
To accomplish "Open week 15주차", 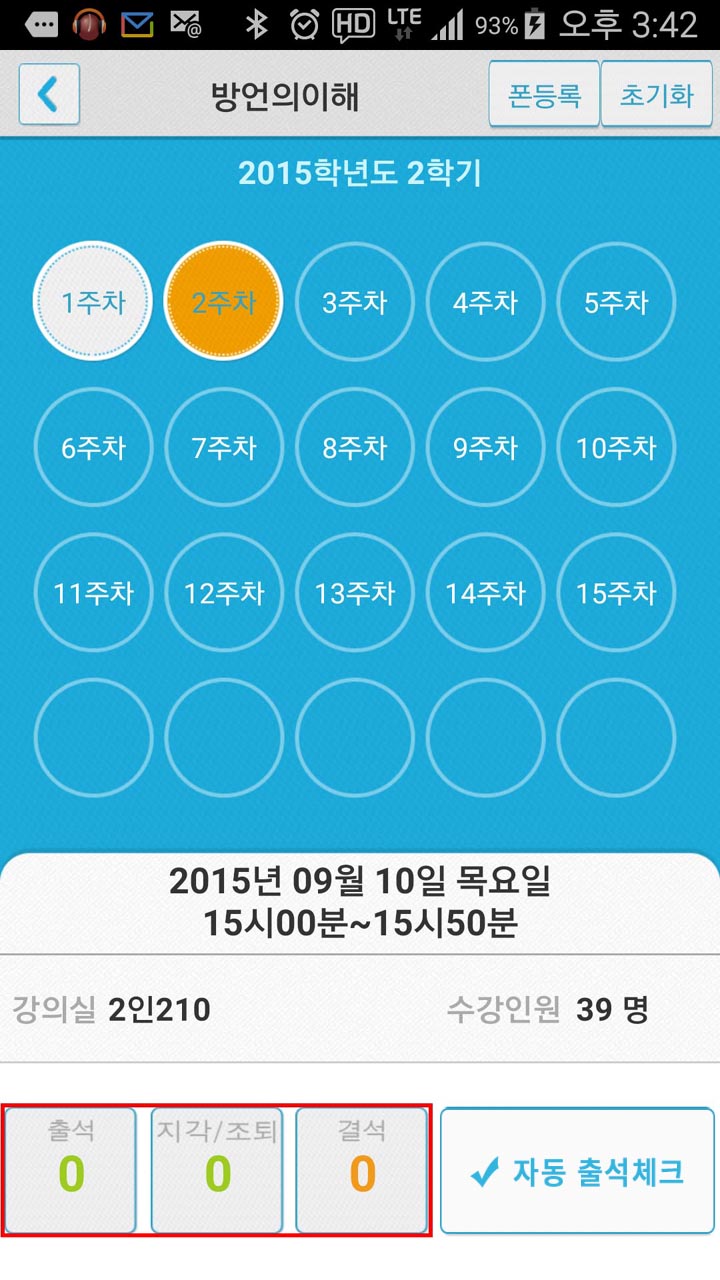I will tap(616, 593).
